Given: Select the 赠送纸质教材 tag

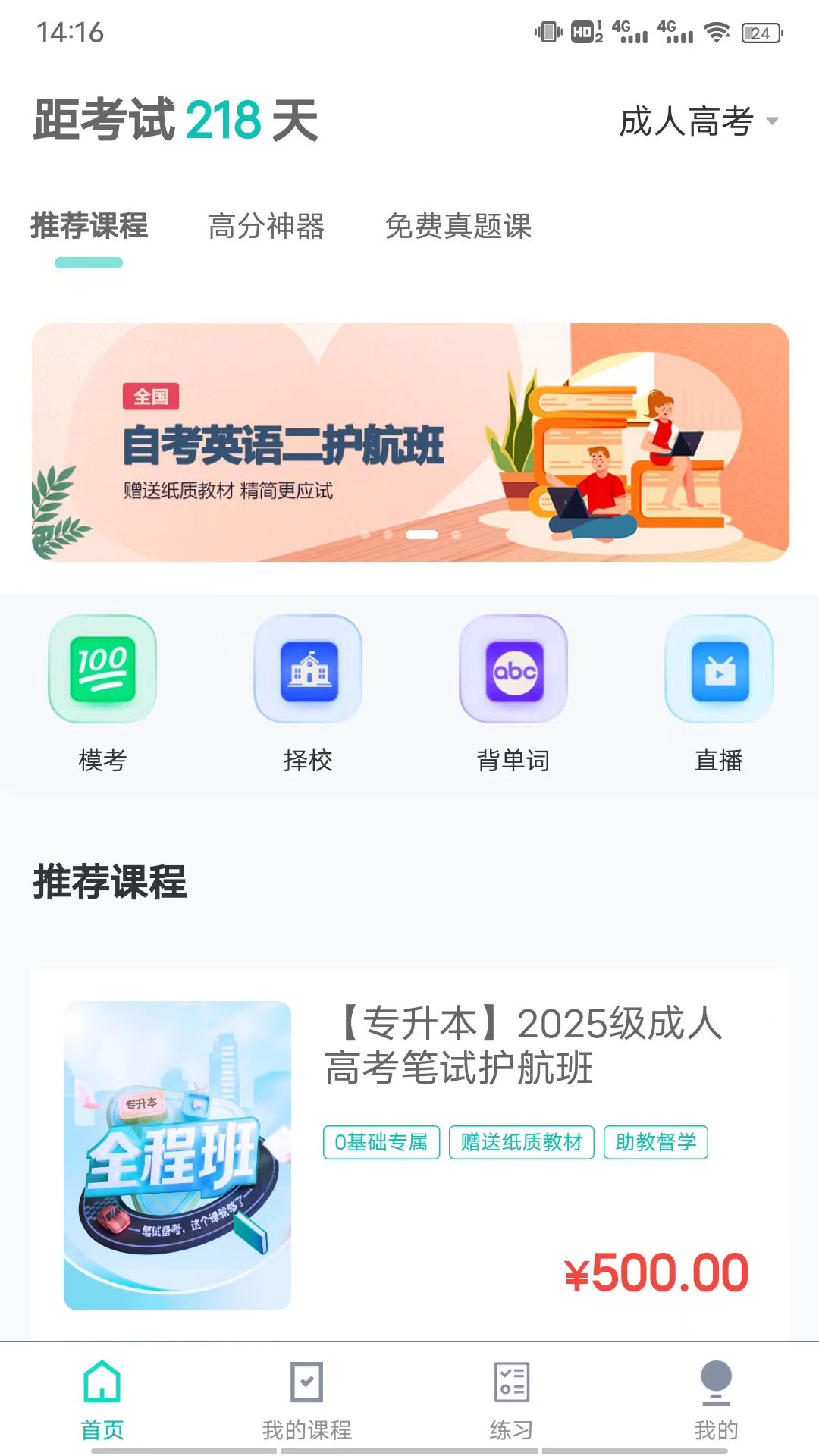Looking at the screenshot, I should [x=522, y=1143].
